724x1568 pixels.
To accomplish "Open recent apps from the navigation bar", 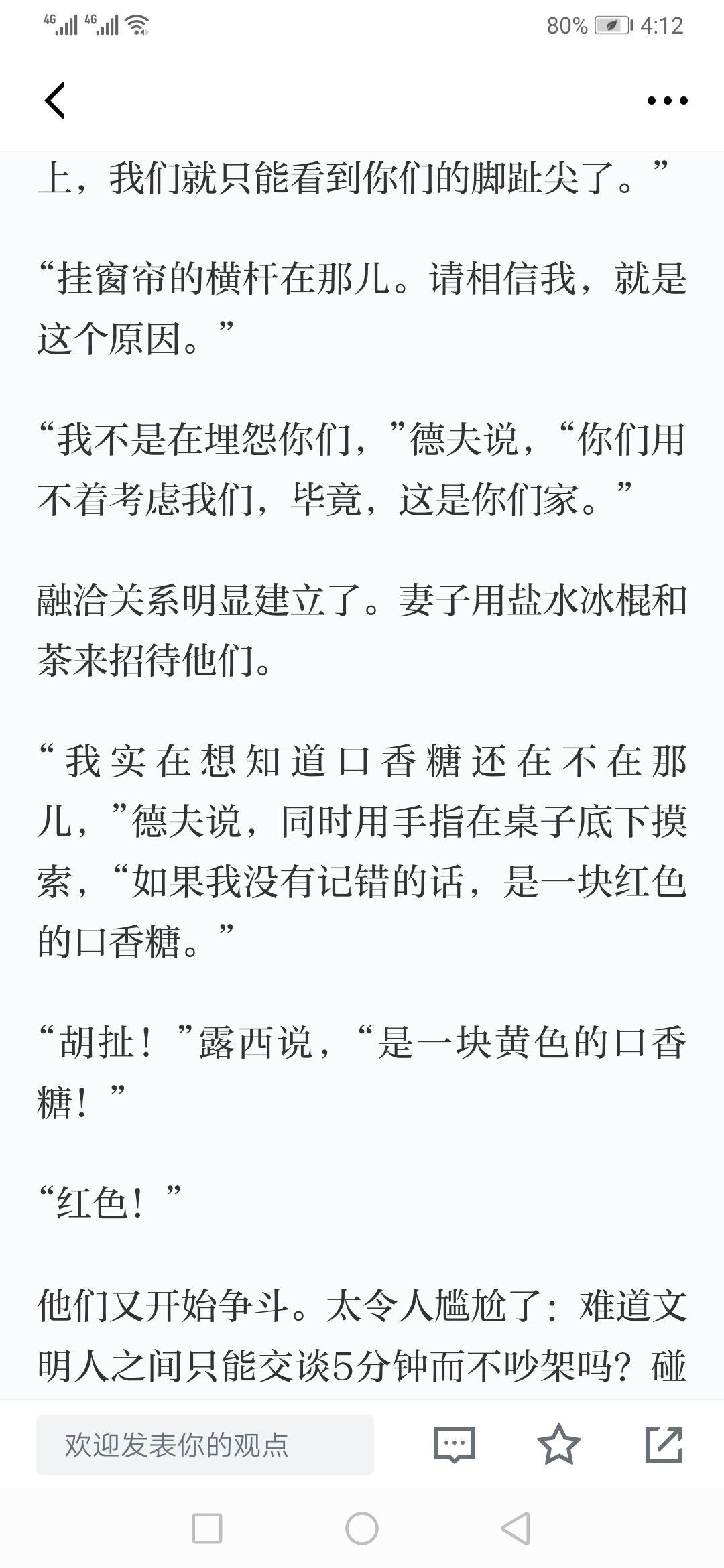I will [x=207, y=1528].
